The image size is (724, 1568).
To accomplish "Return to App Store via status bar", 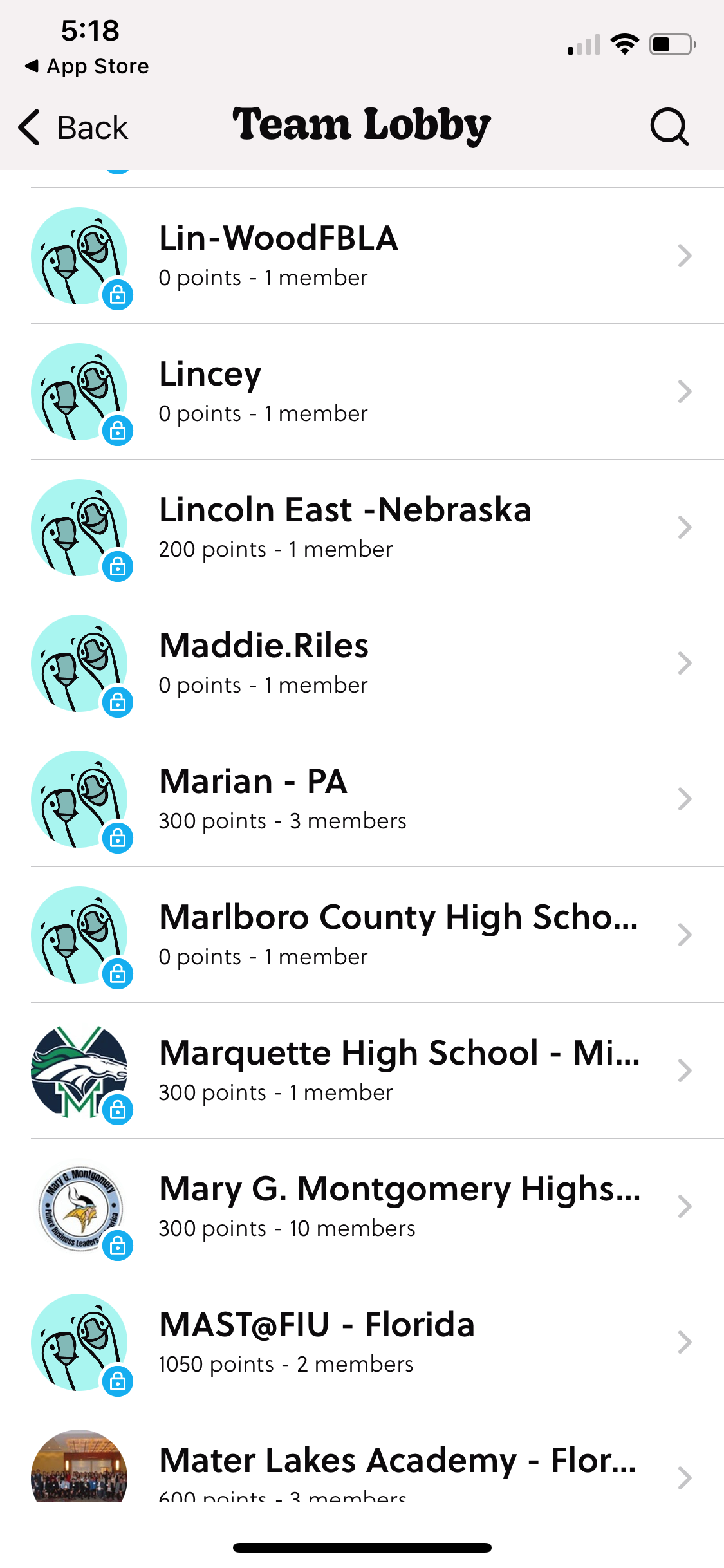I will coord(87,66).
